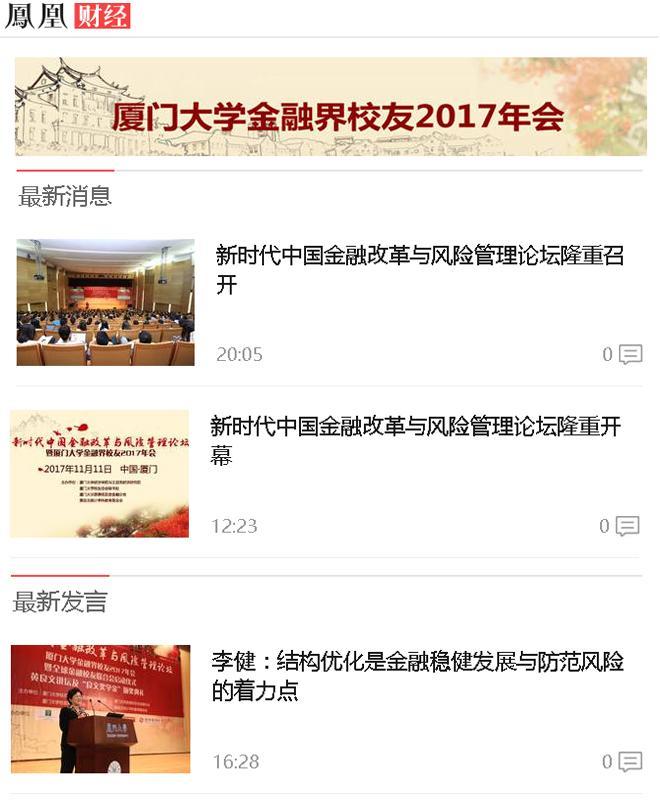The image size is (660, 800).
Task: Open the article ending with 论坛隆重开幕
Action: point(416,441)
